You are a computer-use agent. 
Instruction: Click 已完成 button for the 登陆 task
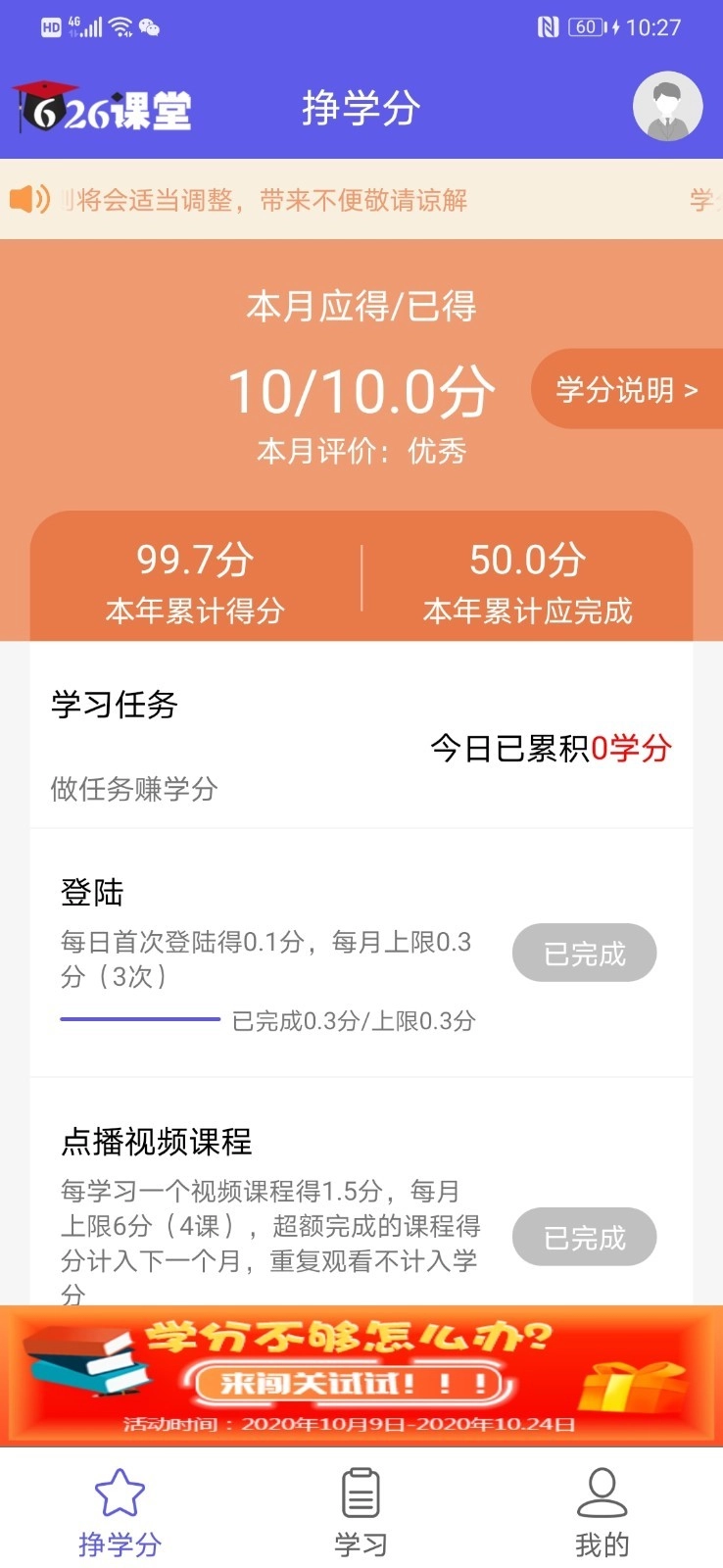[x=585, y=953]
